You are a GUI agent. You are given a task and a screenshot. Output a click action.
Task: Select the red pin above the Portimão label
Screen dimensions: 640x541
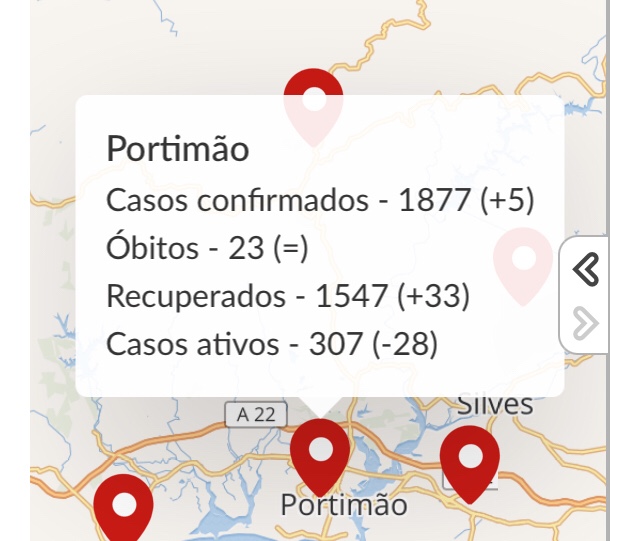pyautogui.click(x=320, y=453)
